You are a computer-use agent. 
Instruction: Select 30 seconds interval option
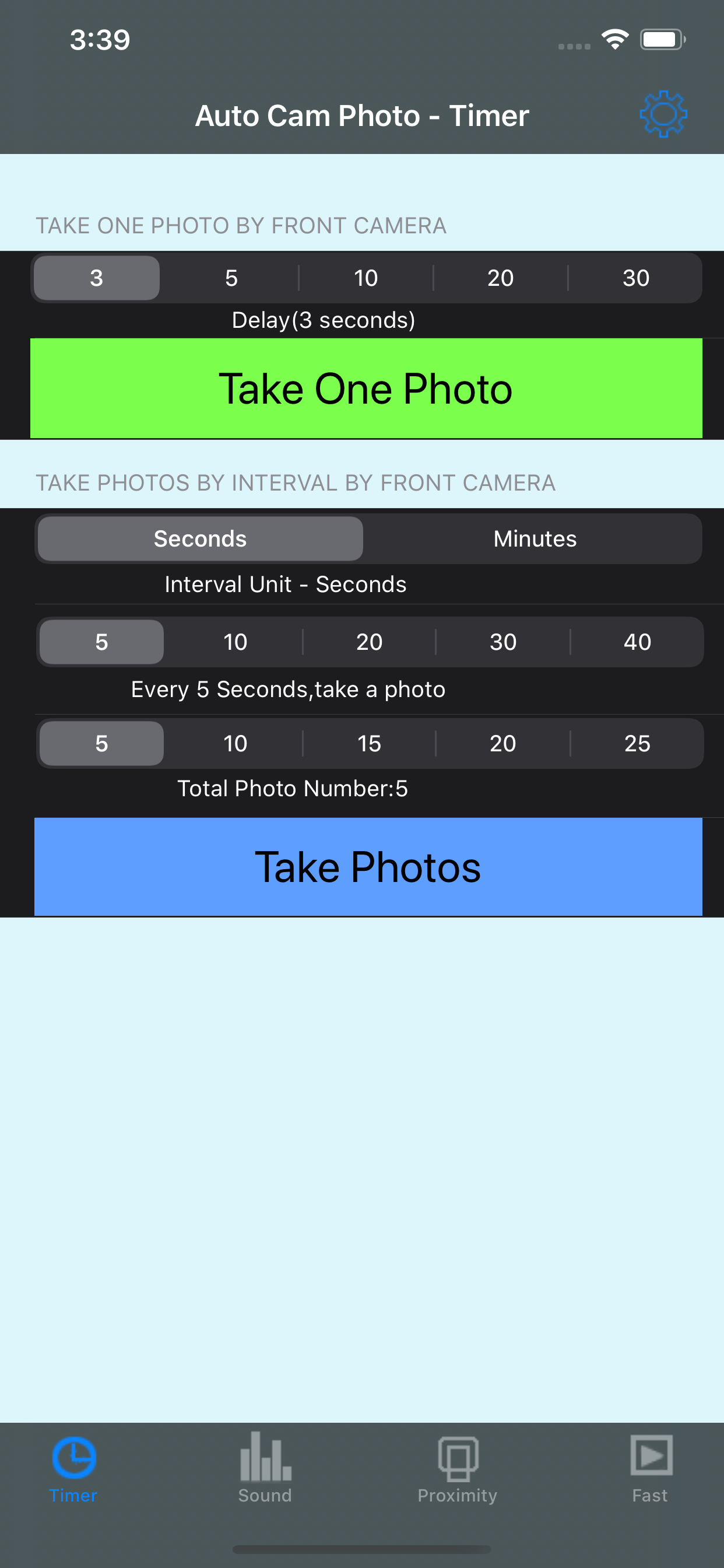click(502, 641)
